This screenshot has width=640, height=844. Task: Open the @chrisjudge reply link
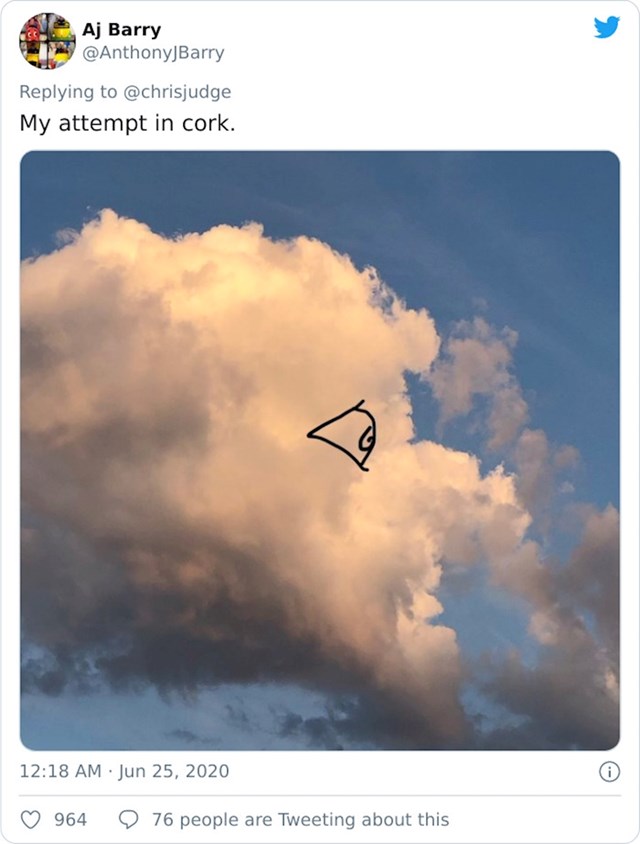click(176, 92)
